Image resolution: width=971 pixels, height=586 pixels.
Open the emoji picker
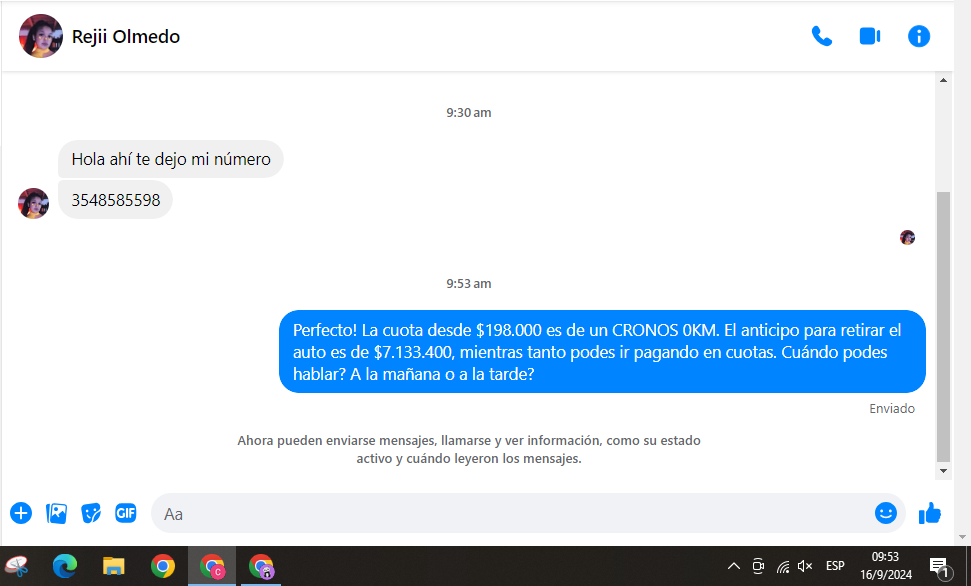click(x=885, y=513)
